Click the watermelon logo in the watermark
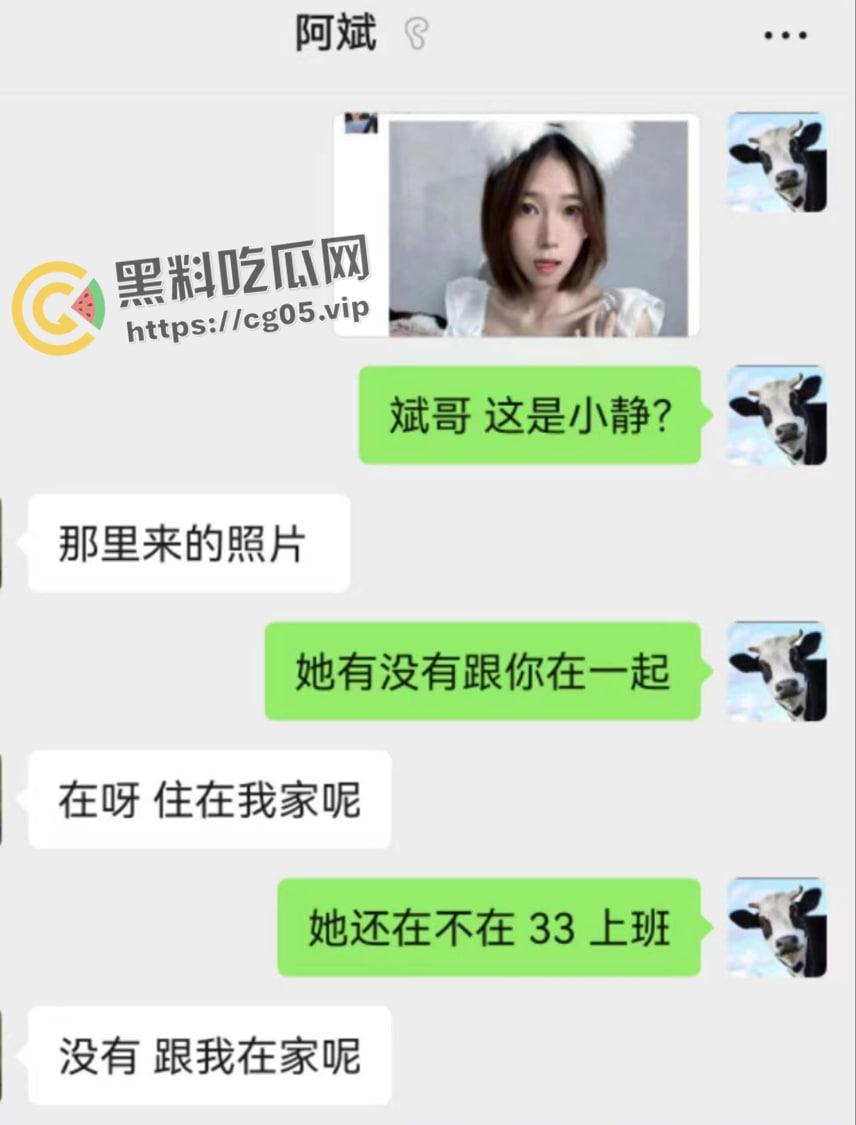This screenshot has height=1125, width=856. click(x=60, y=295)
